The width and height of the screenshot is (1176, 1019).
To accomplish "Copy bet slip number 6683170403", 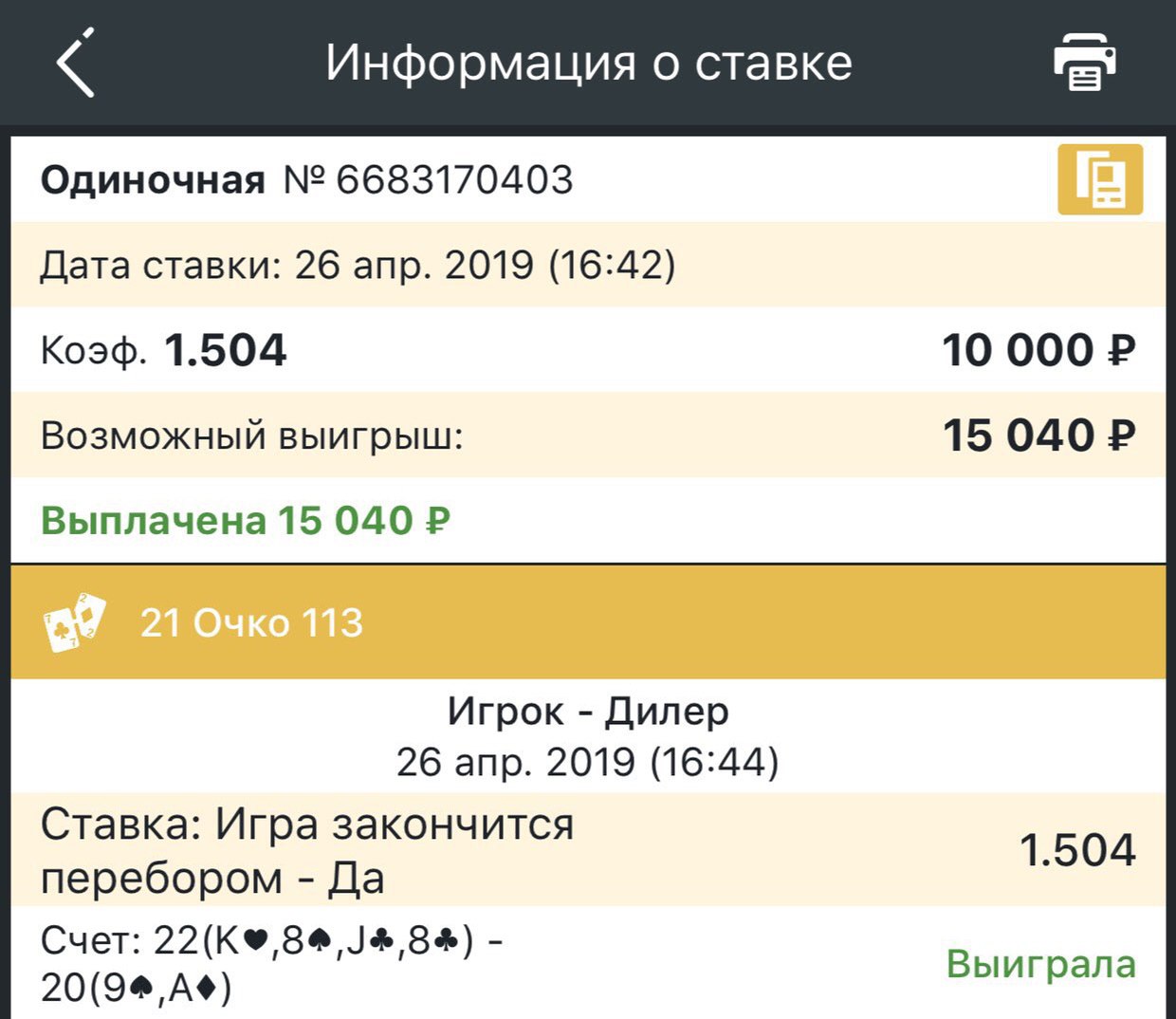I will pos(1099,179).
